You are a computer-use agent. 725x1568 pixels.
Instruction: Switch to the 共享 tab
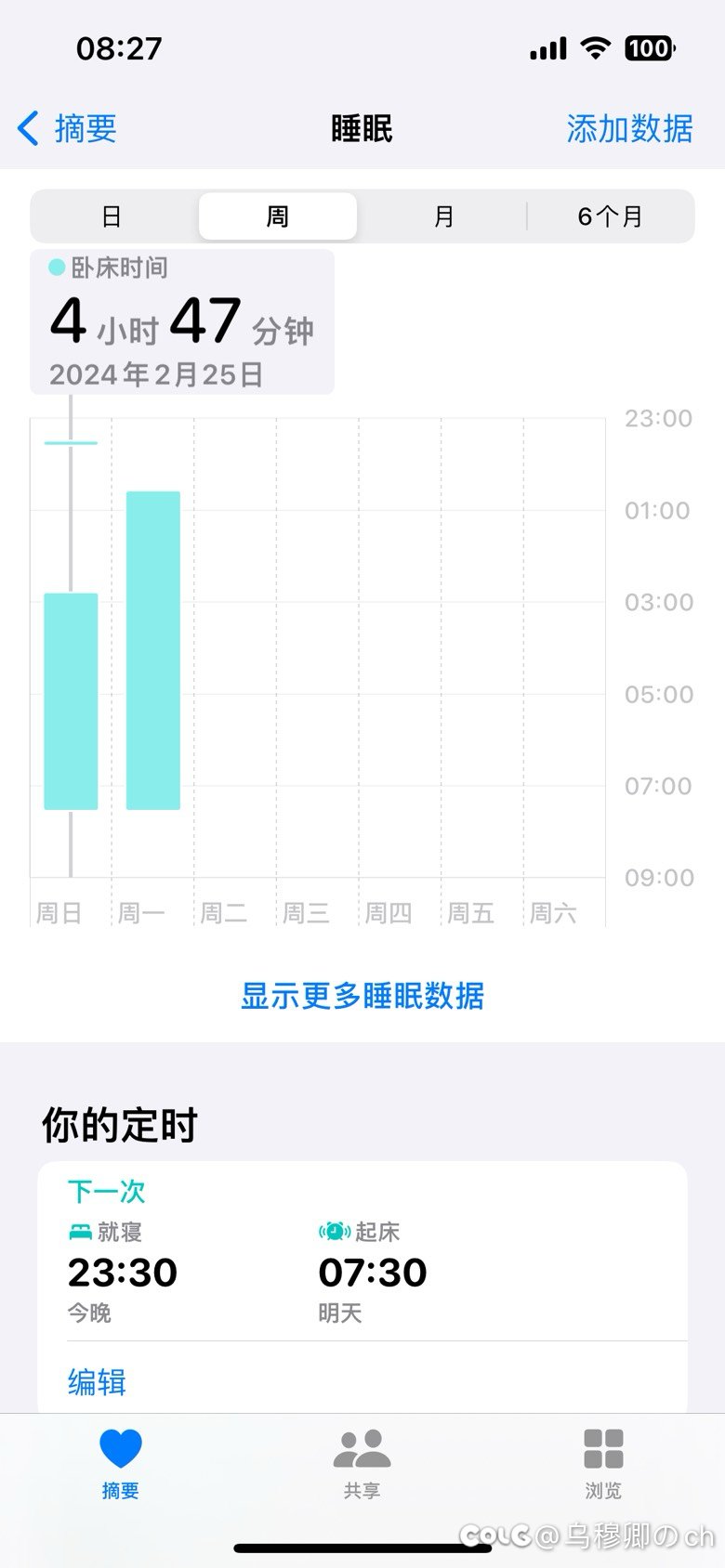[x=362, y=1463]
